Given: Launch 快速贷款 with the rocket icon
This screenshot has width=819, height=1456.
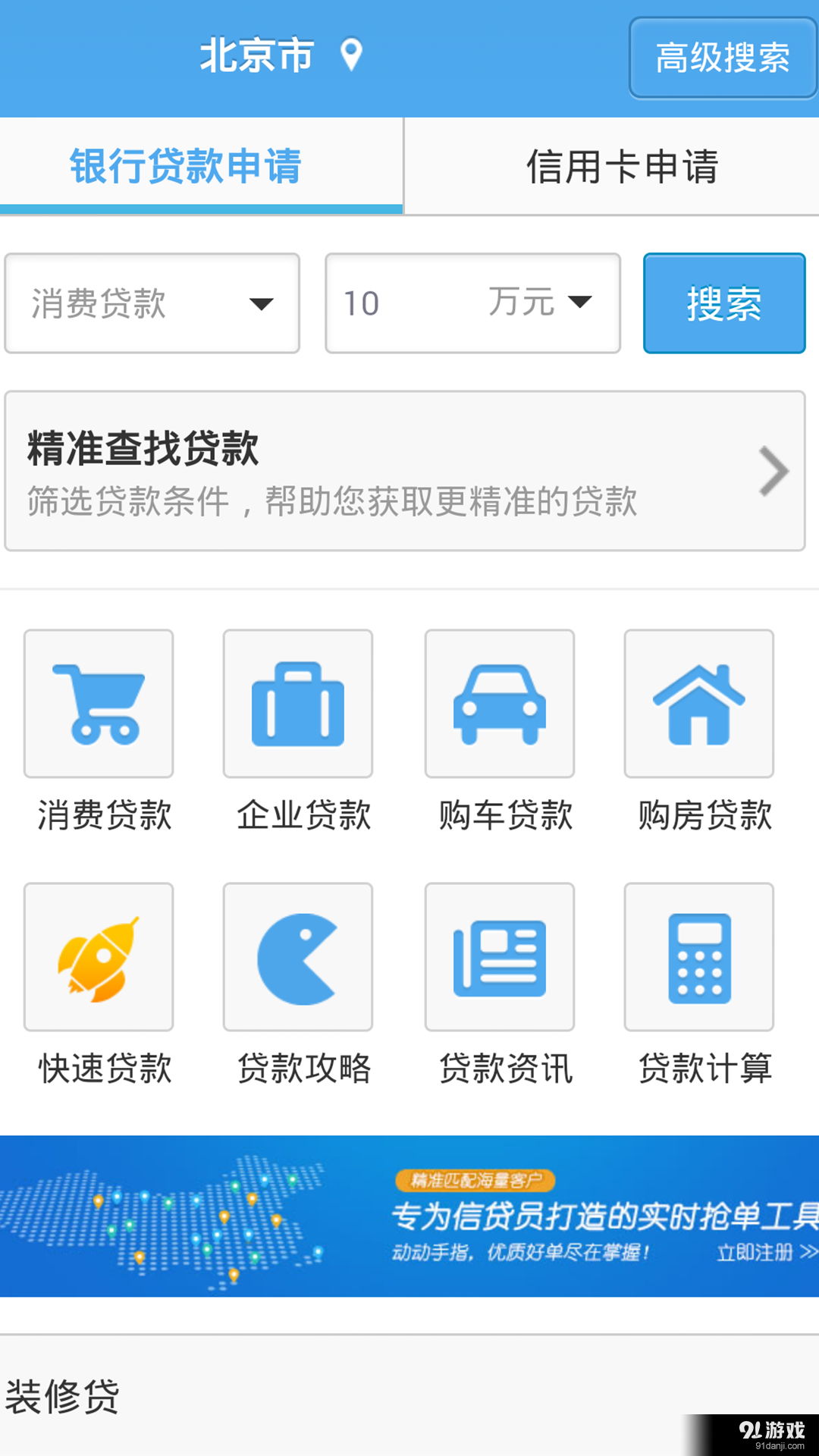Looking at the screenshot, I should click(98, 957).
